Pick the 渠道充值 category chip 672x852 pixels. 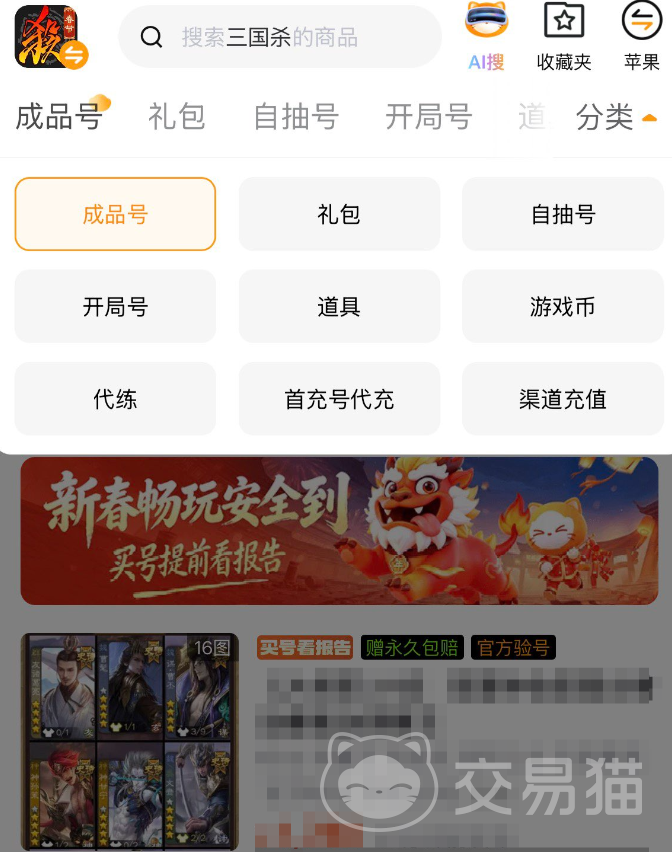pyautogui.click(x=563, y=399)
